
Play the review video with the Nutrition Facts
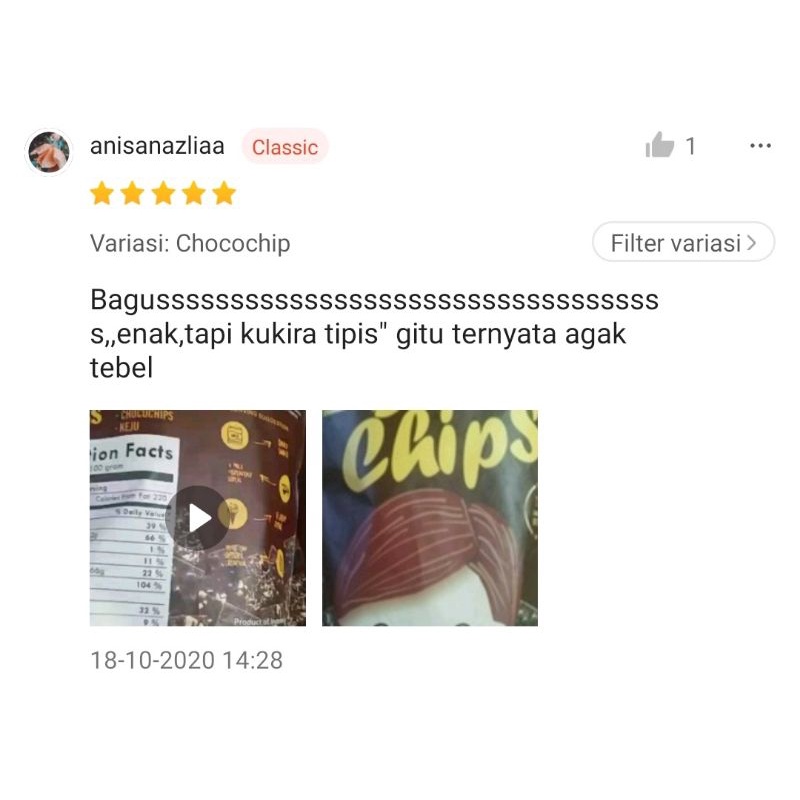[198, 518]
